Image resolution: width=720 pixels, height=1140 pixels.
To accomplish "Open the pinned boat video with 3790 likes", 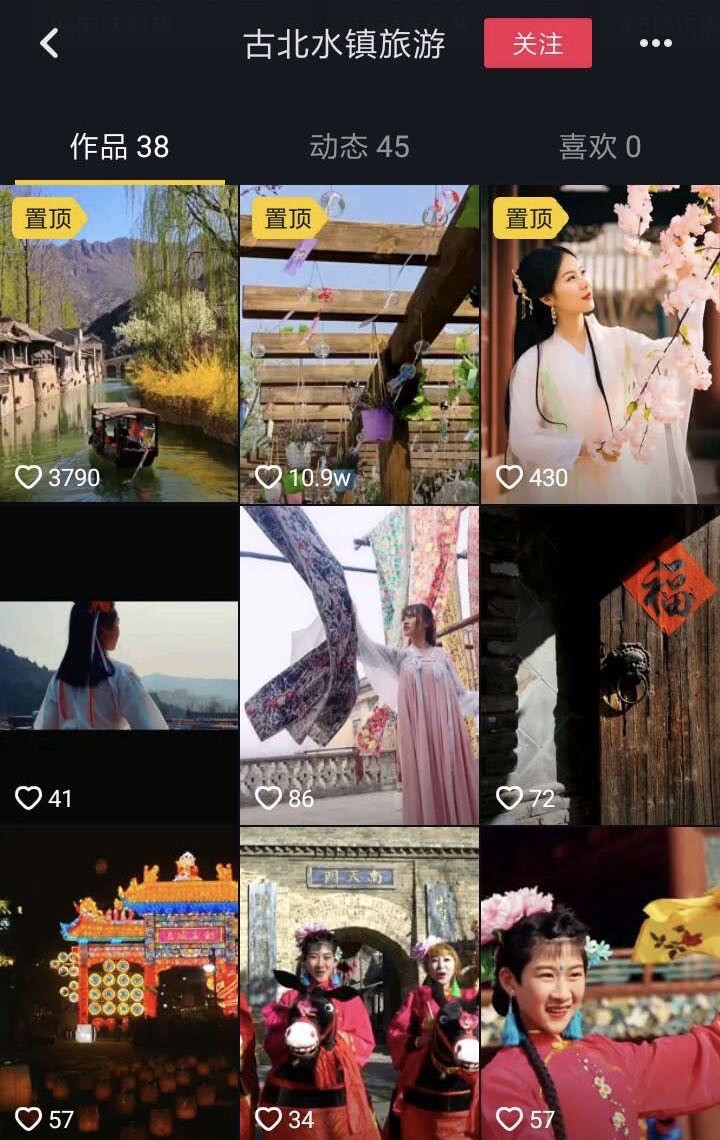I will [119, 344].
